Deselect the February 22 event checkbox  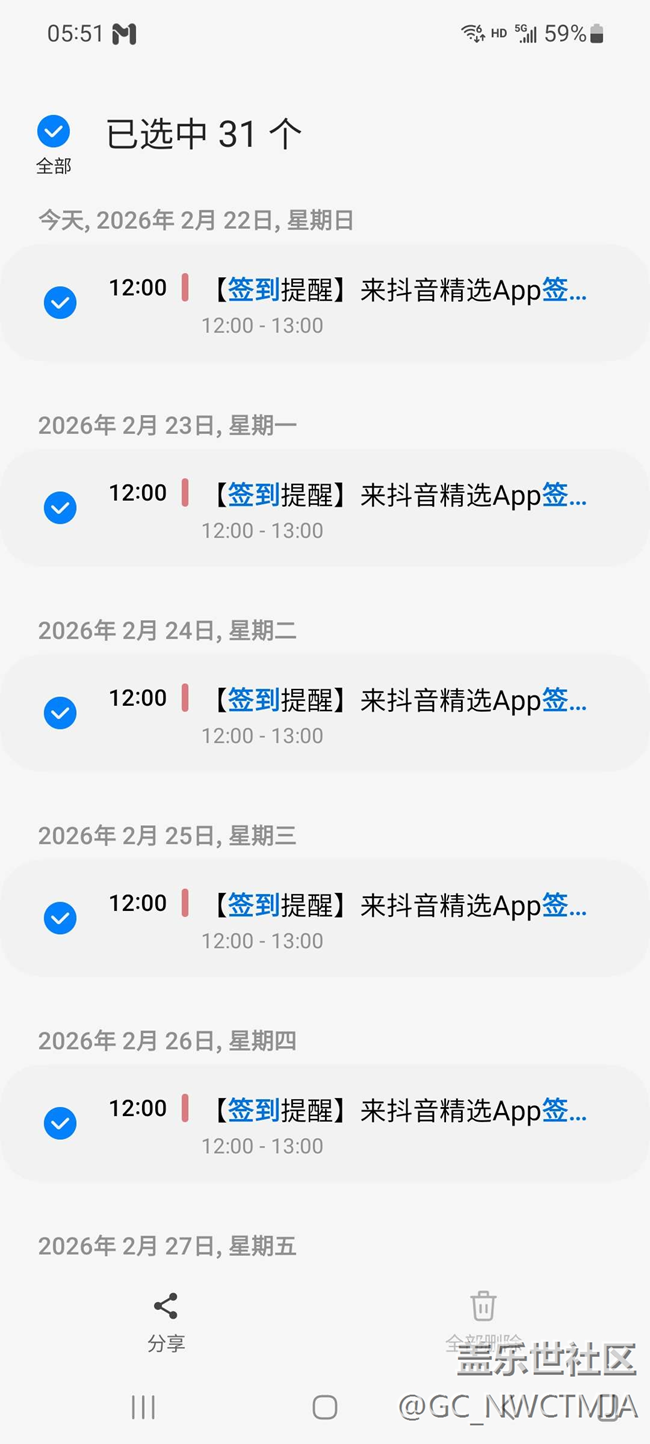[x=60, y=302]
